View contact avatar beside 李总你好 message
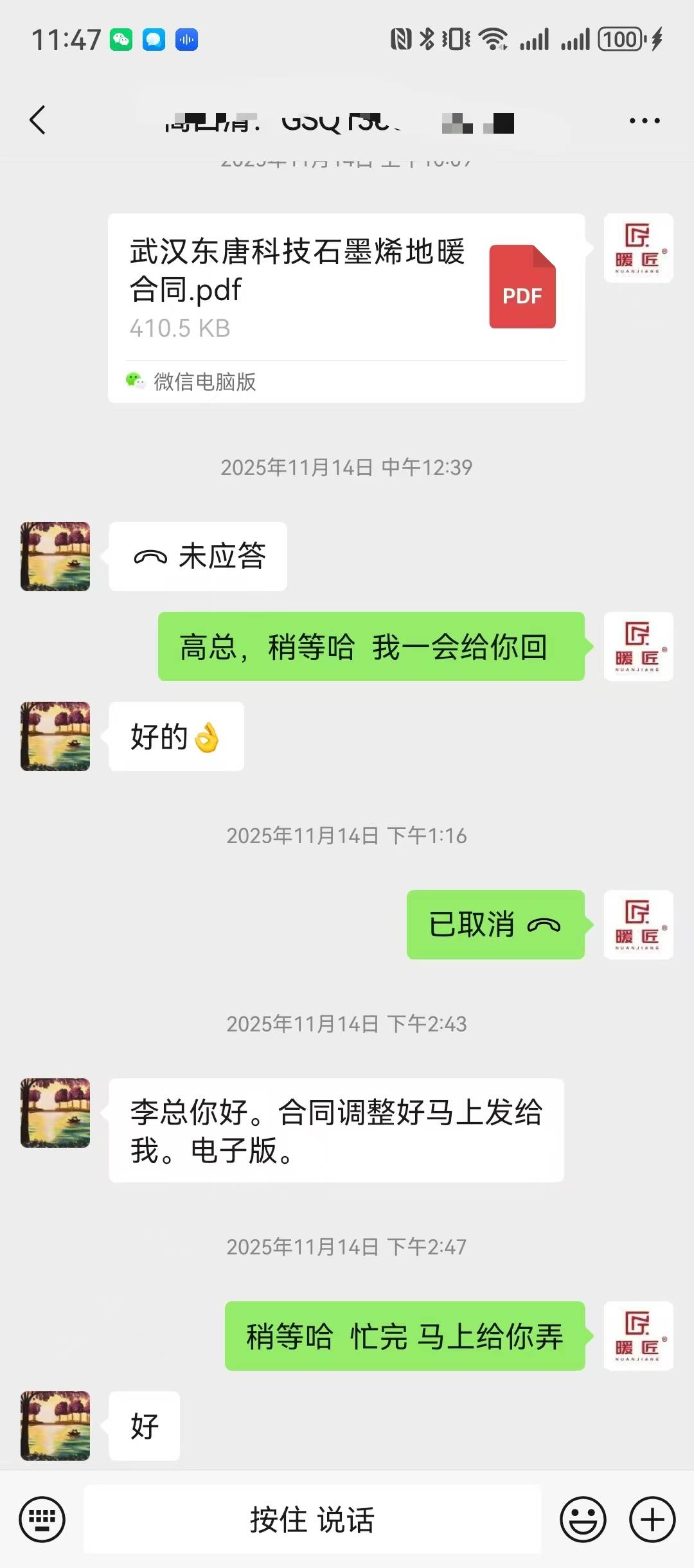This screenshot has height=1568, width=694. point(55,1113)
